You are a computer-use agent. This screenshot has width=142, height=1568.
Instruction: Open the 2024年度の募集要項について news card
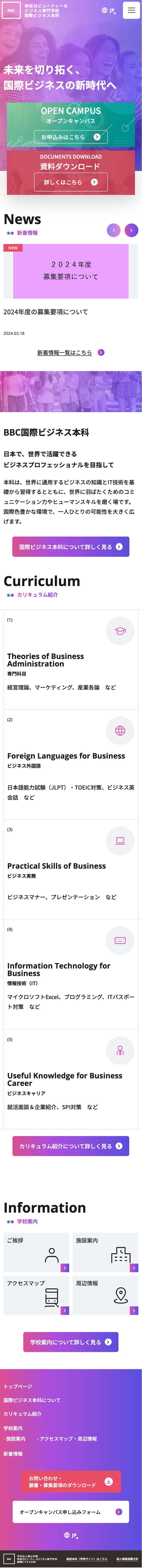point(71,280)
